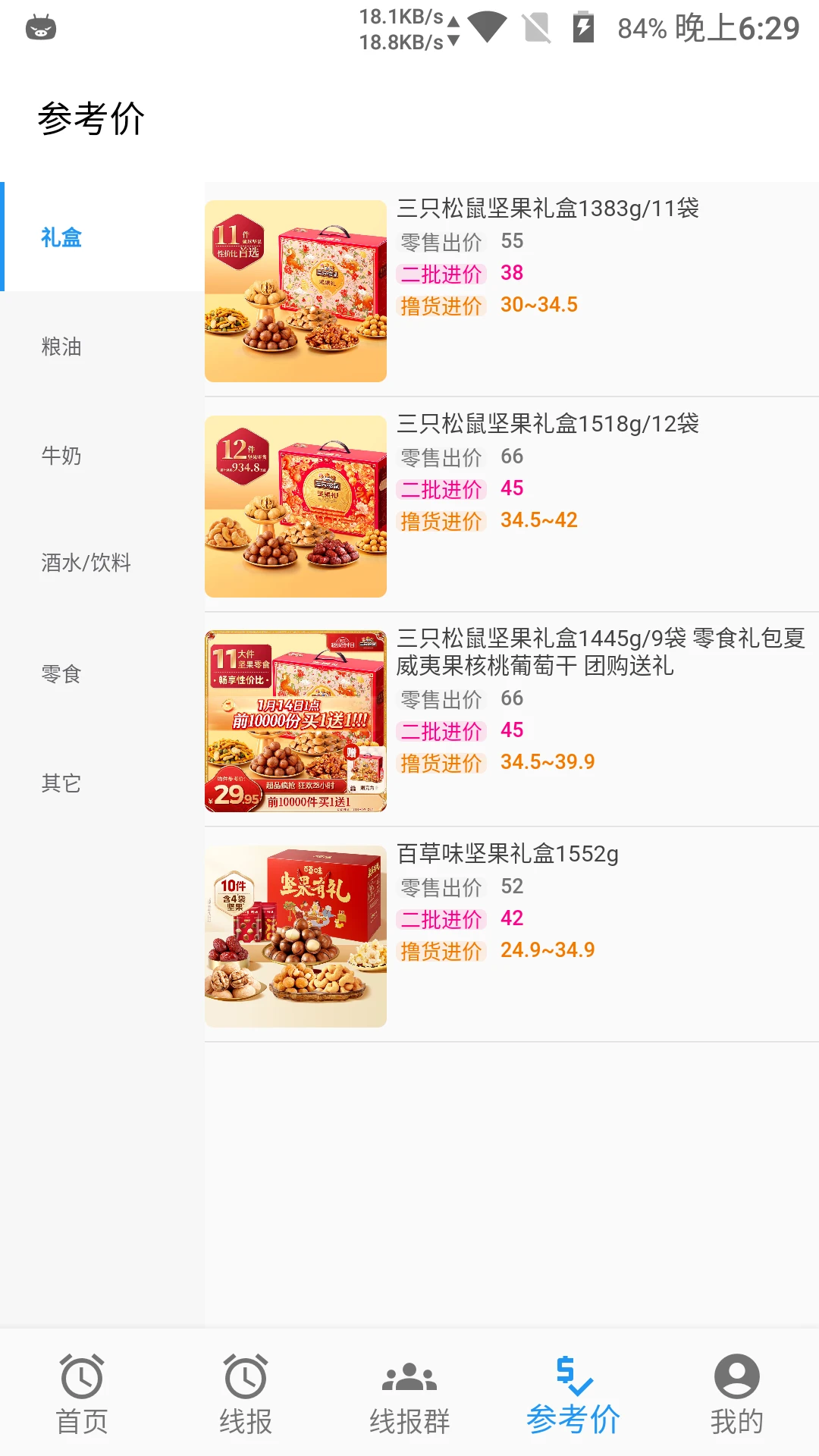Screen dimensions: 819x1456
Task: Select the 酒水/饮料 category
Action: 86,563
